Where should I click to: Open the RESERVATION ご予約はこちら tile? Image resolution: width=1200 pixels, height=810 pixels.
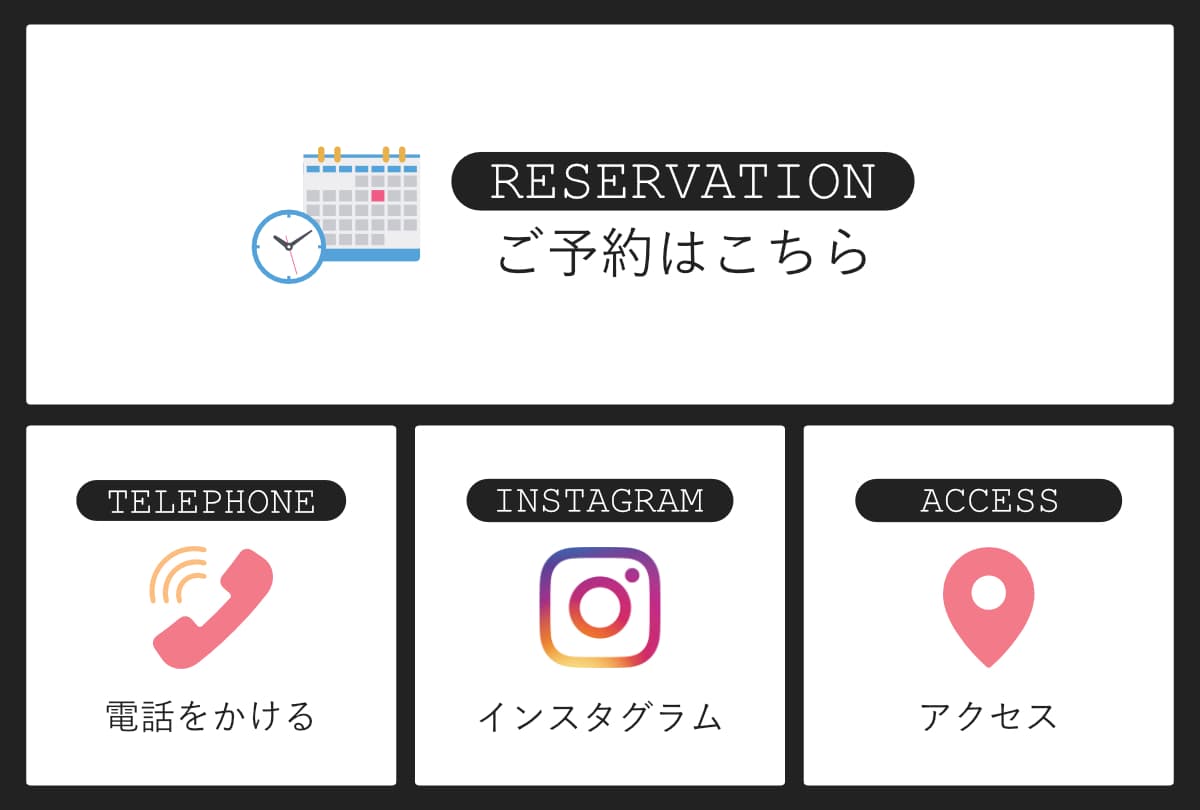pyautogui.click(x=600, y=215)
